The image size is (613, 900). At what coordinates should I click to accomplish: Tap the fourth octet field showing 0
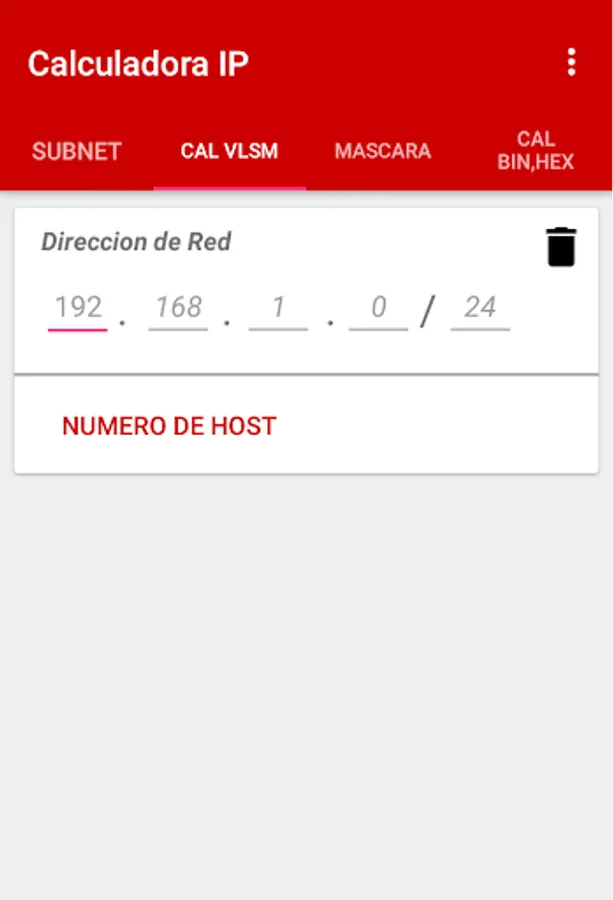pyautogui.click(x=378, y=307)
